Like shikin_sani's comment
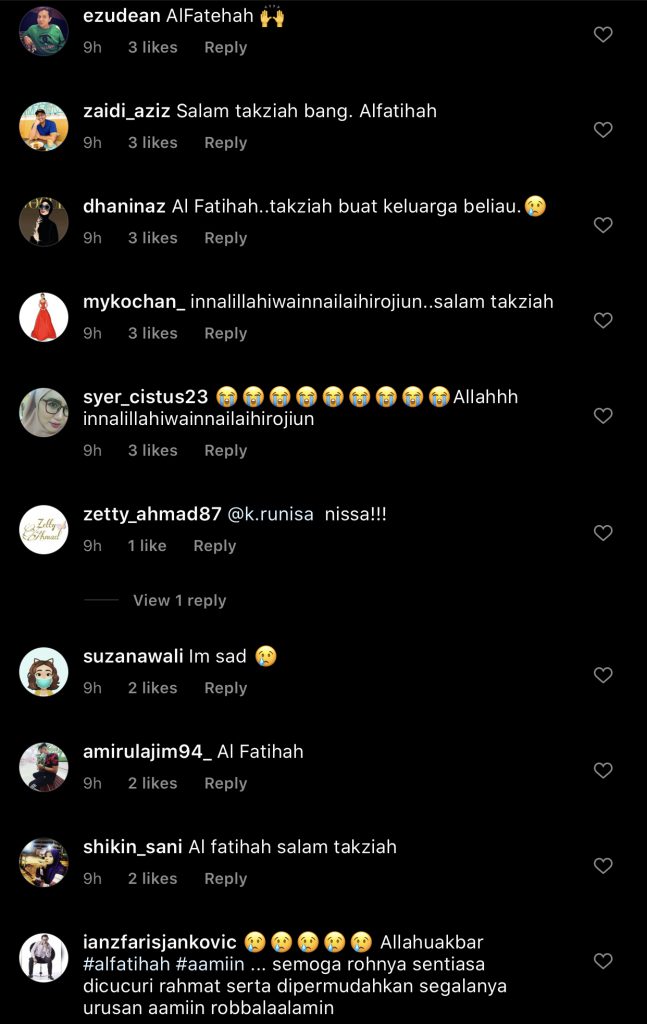This screenshot has width=647, height=1024. tap(603, 866)
